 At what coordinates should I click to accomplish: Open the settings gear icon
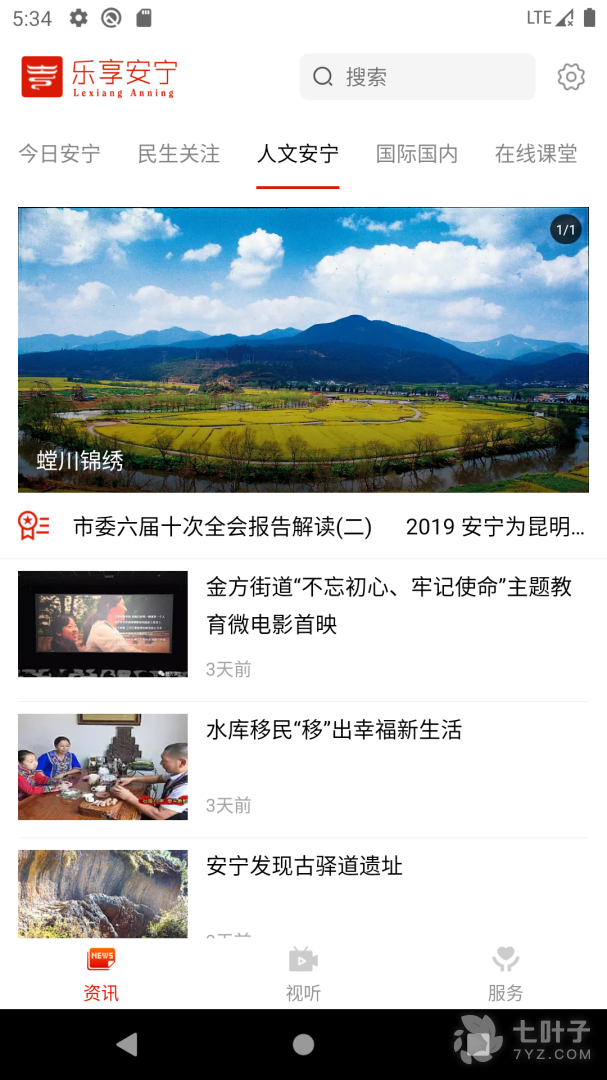point(571,77)
